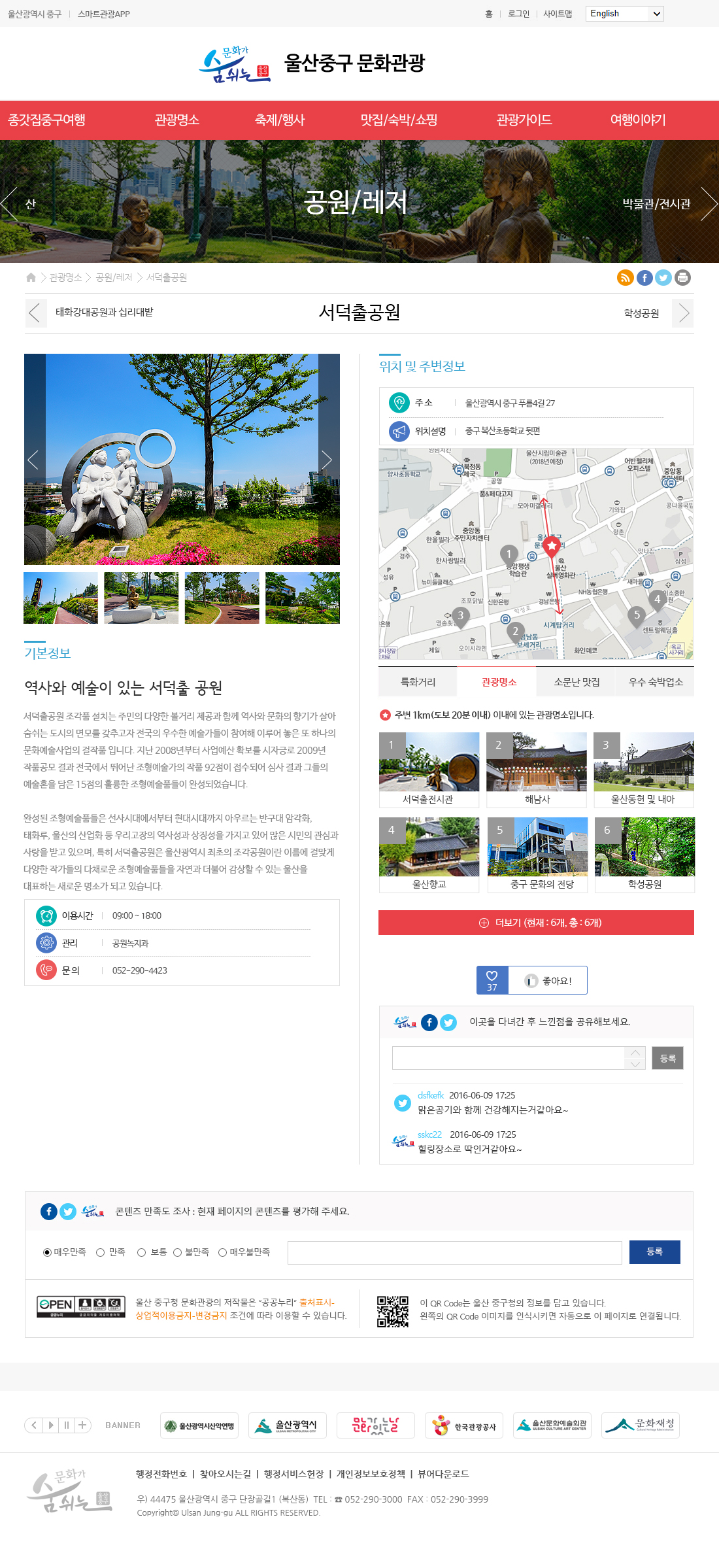Switch to the 소문난 맛집 tab
Viewport: 719px width, 1568px height.
tap(577, 682)
